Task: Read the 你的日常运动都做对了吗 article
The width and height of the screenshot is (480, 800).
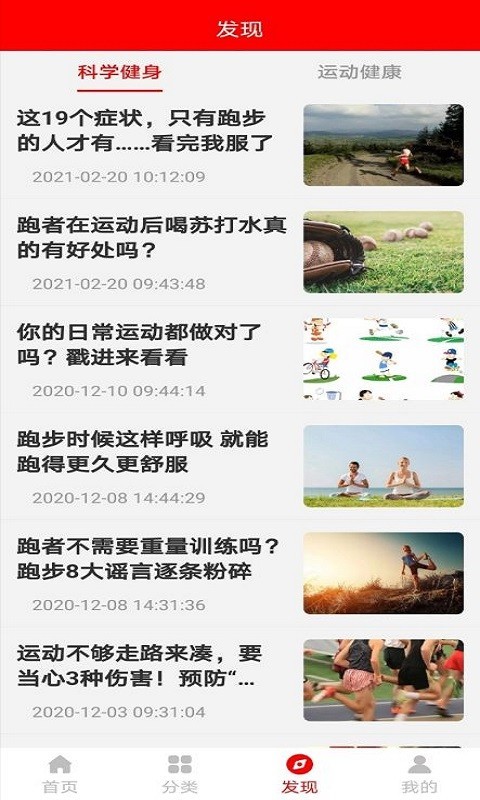Action: [x=240, y=359]
